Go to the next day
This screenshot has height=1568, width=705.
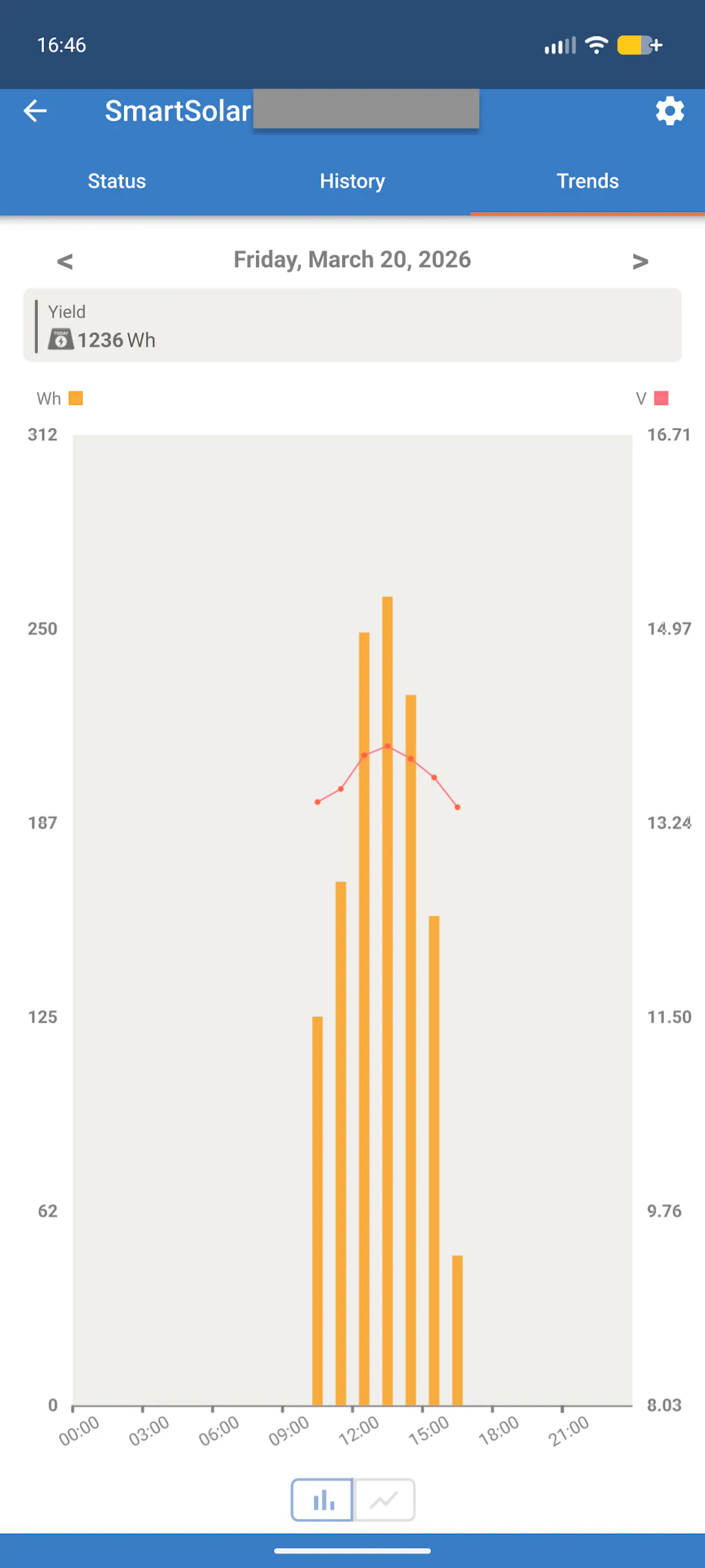640,261
